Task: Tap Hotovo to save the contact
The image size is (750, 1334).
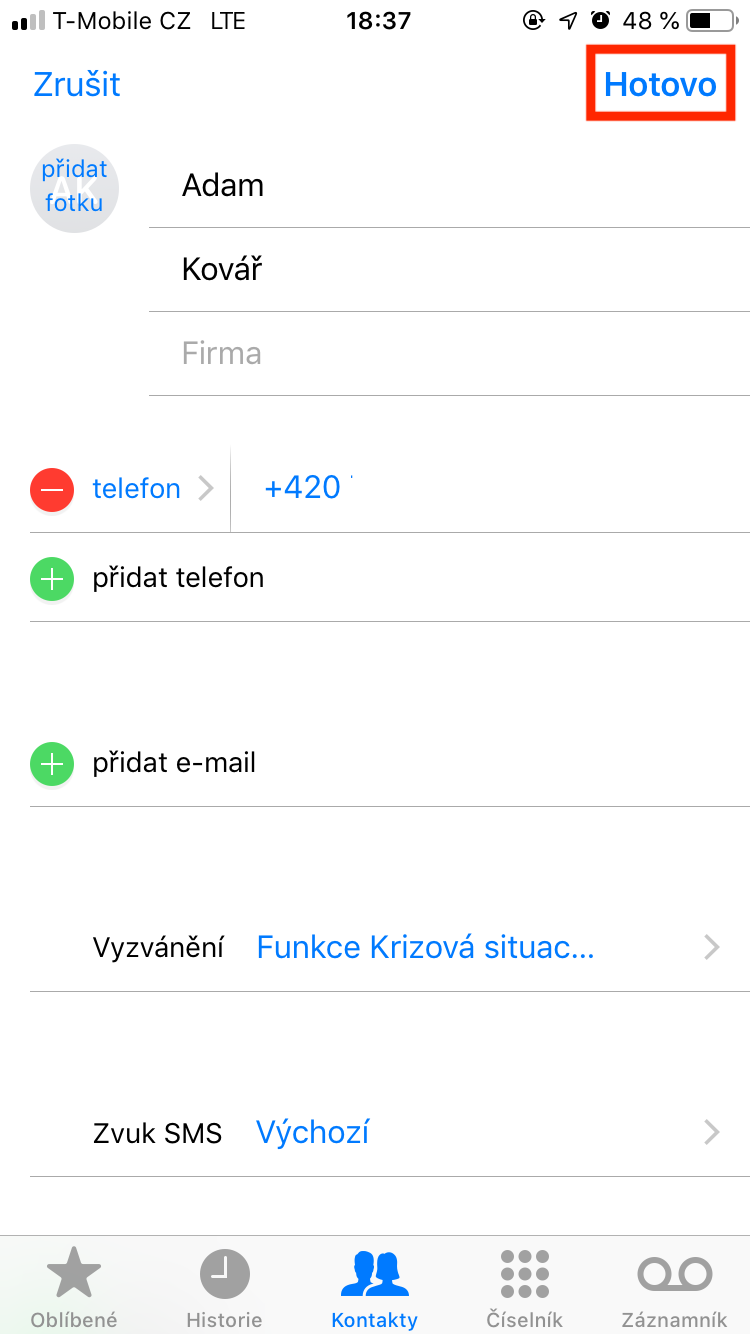Action: click(x=660, y=85)
